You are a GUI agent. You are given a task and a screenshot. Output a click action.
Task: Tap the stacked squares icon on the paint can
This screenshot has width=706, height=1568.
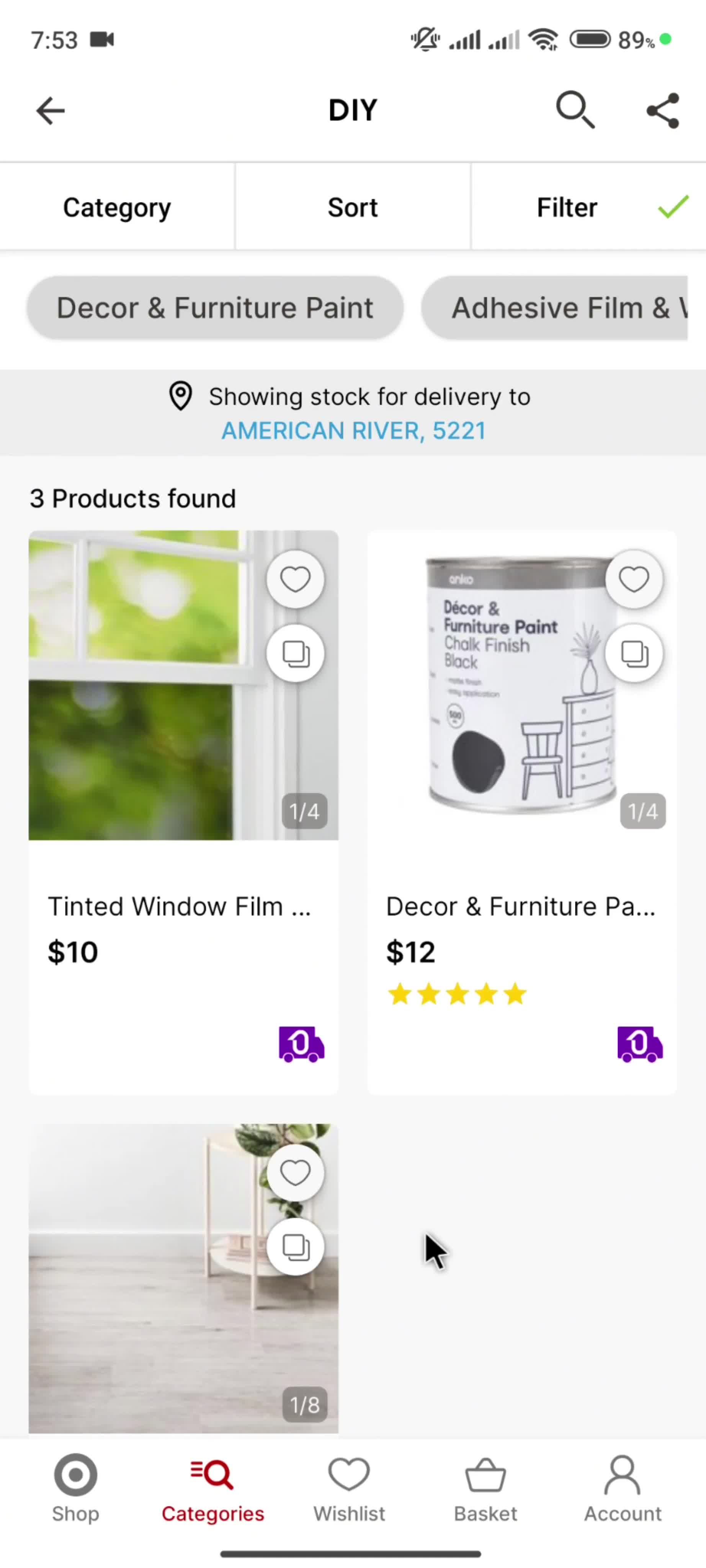pos(634,654)
